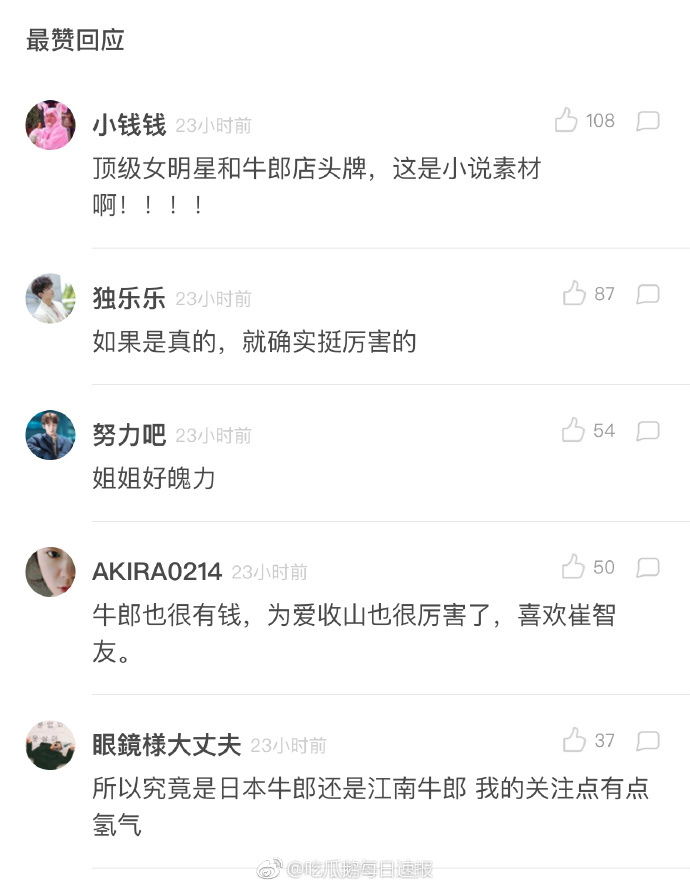The width and height of the screenshot is (690, 886).
Task: Open 努力吧's avatar
Action: tap(50, 435)
